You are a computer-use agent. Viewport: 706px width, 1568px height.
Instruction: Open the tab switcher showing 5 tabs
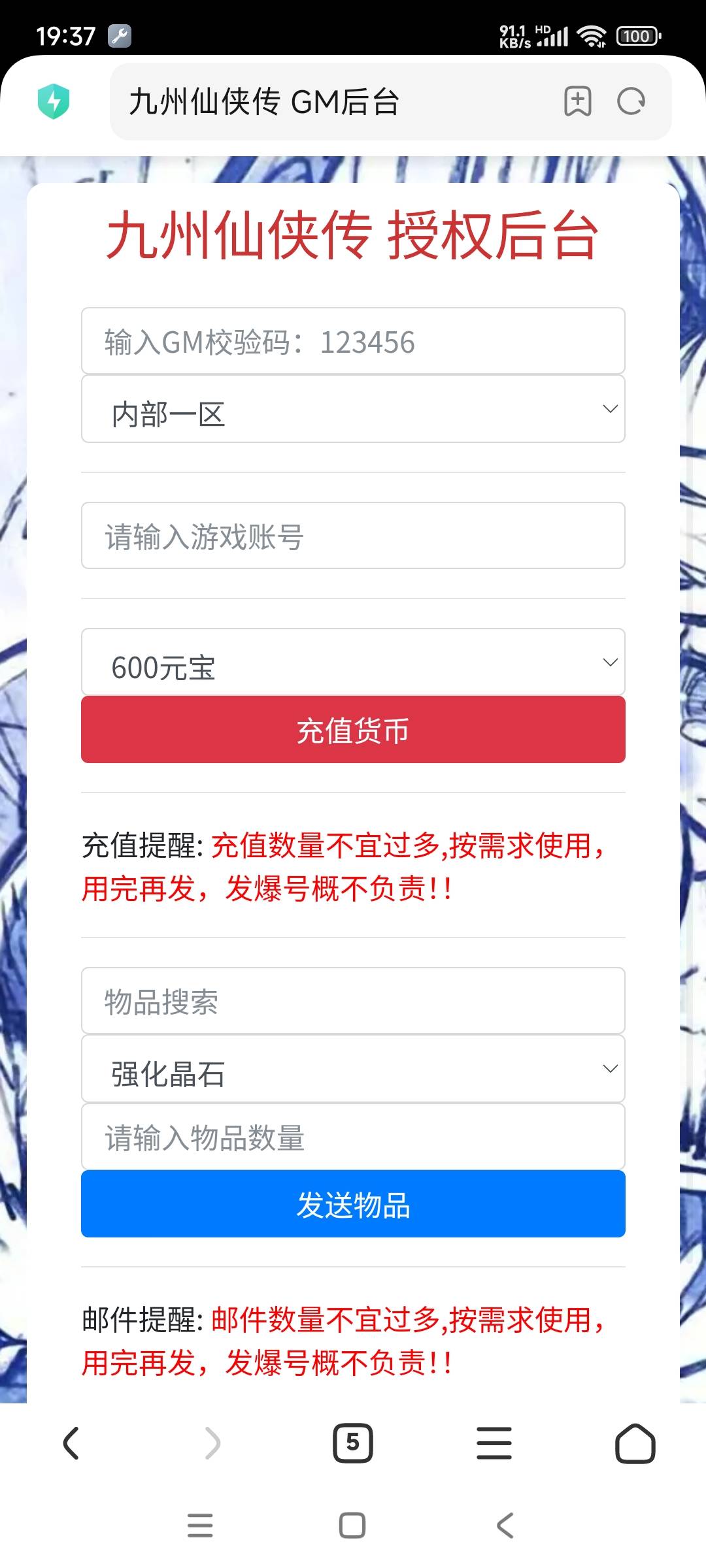[353, 1443]
